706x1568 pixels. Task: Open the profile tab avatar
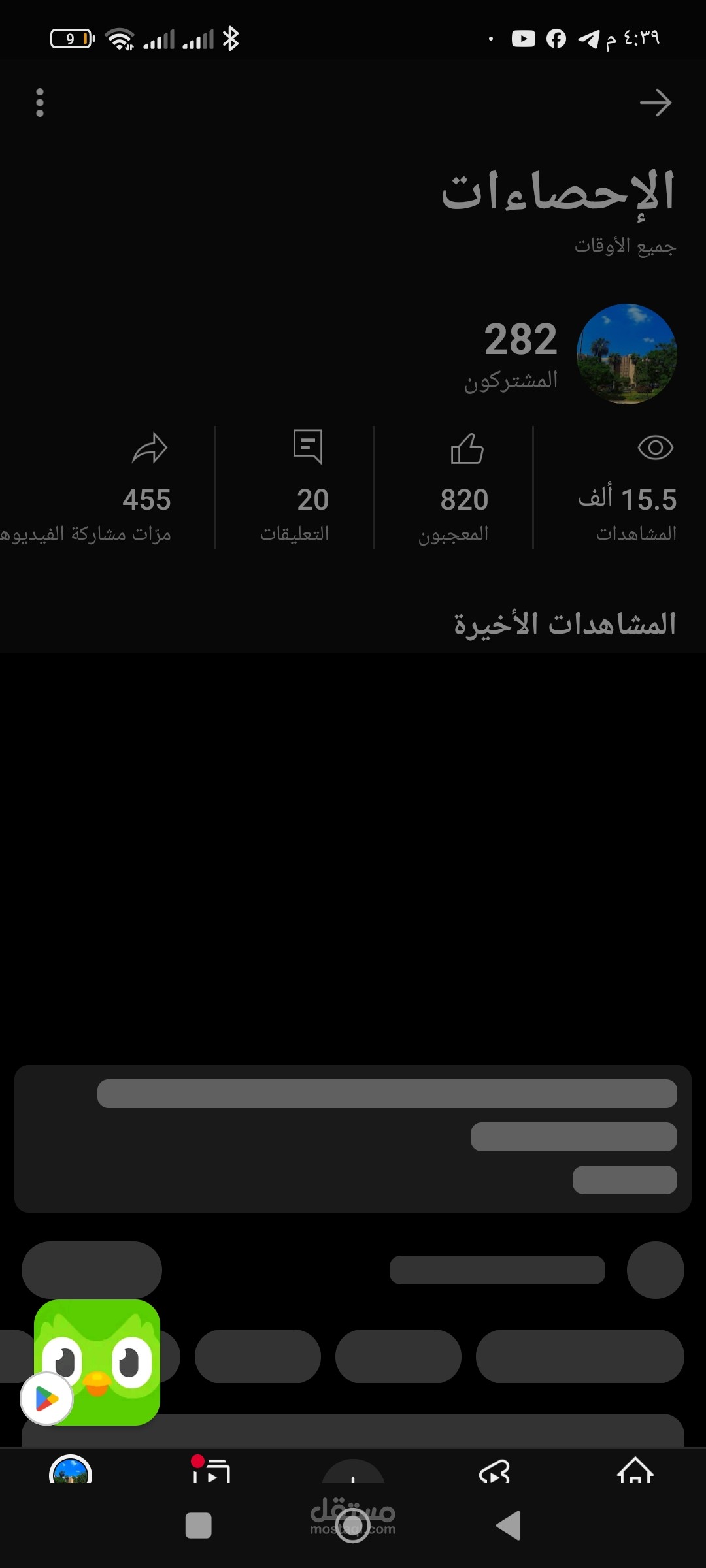tap(71, 1471)
